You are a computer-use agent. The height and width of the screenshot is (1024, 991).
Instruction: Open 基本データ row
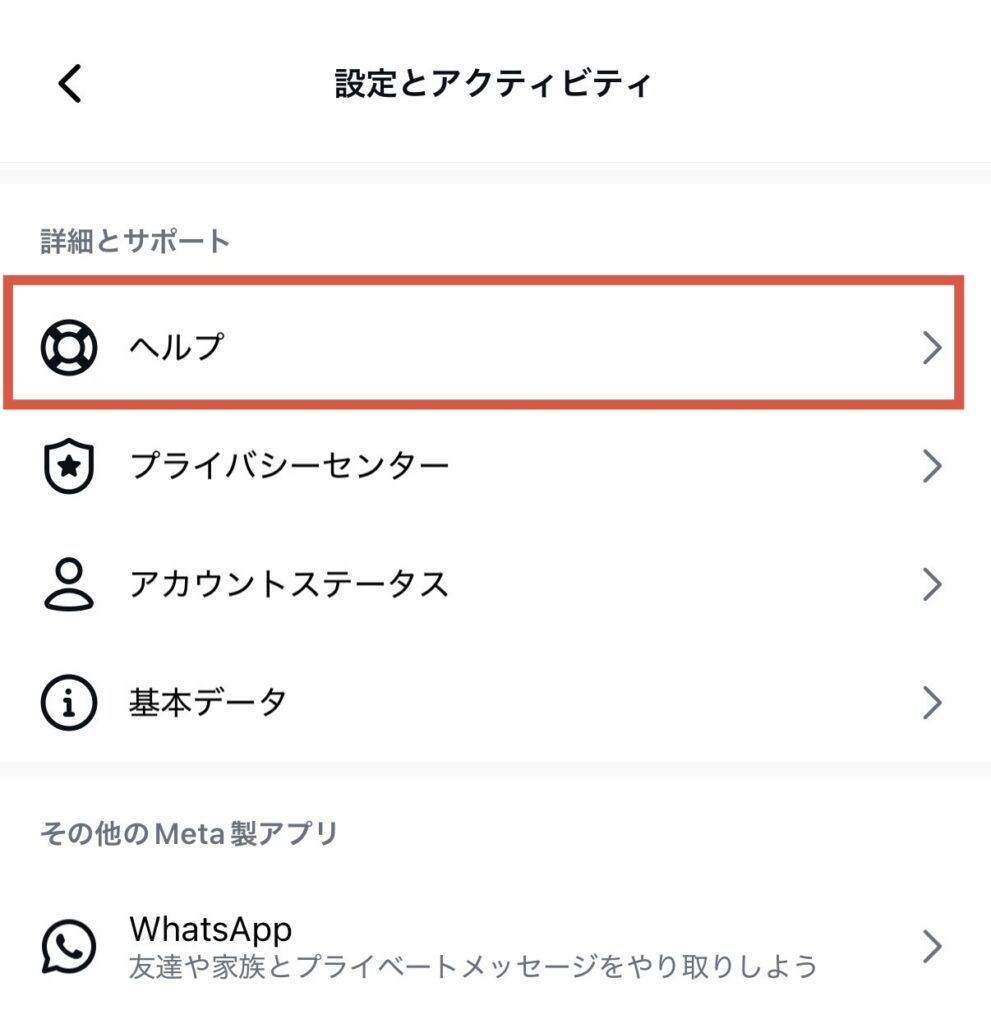point(484,702)
